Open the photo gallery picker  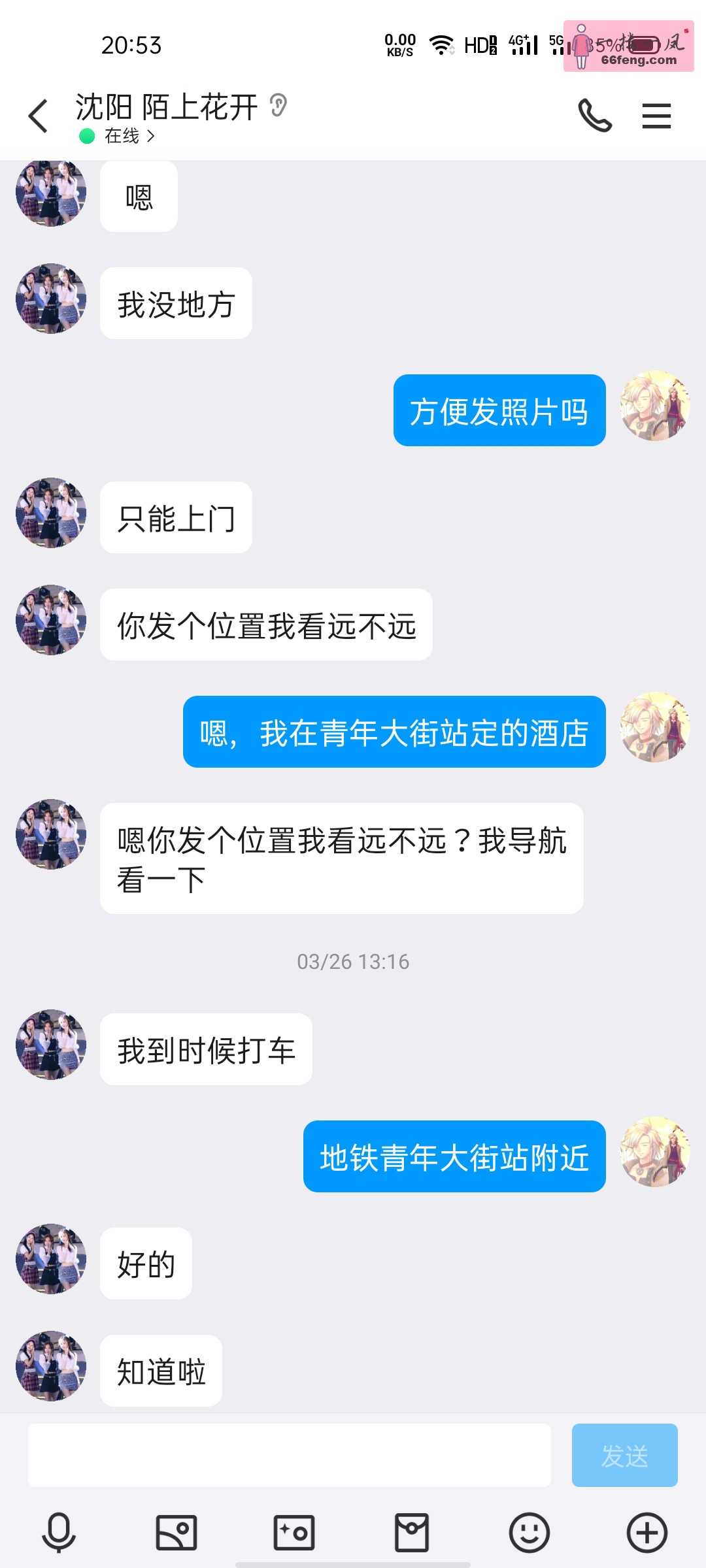coord(176,1532)
